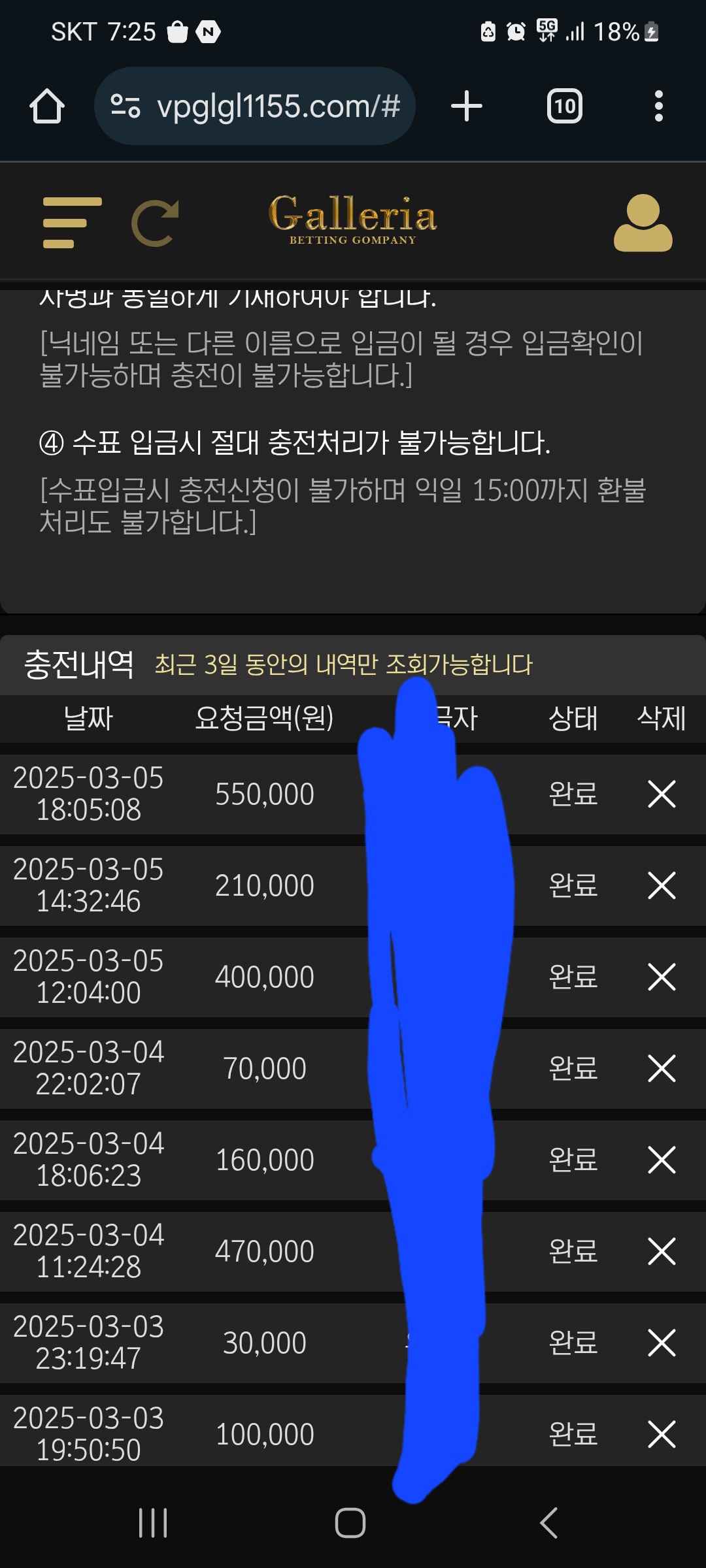Image resolution: width=706 pixels, height=1568 pixels.
Task: Go back with the system back button
Action: click(x=548, y=1523)
